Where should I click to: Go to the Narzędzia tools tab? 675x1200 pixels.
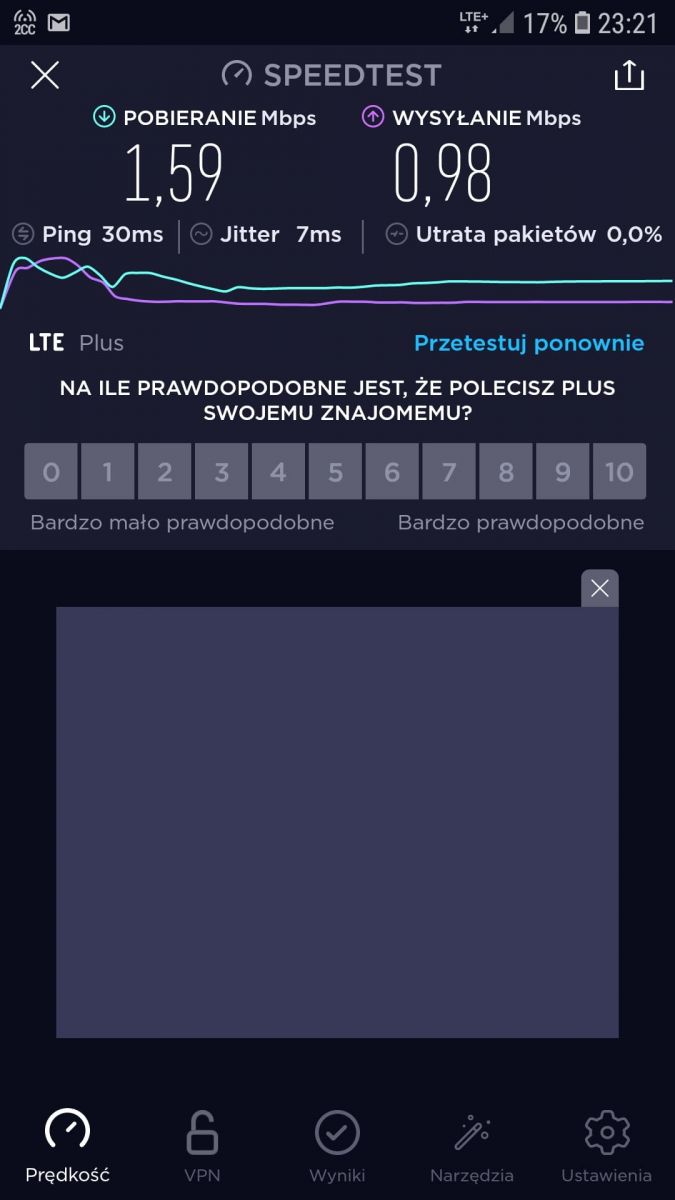472,1146
